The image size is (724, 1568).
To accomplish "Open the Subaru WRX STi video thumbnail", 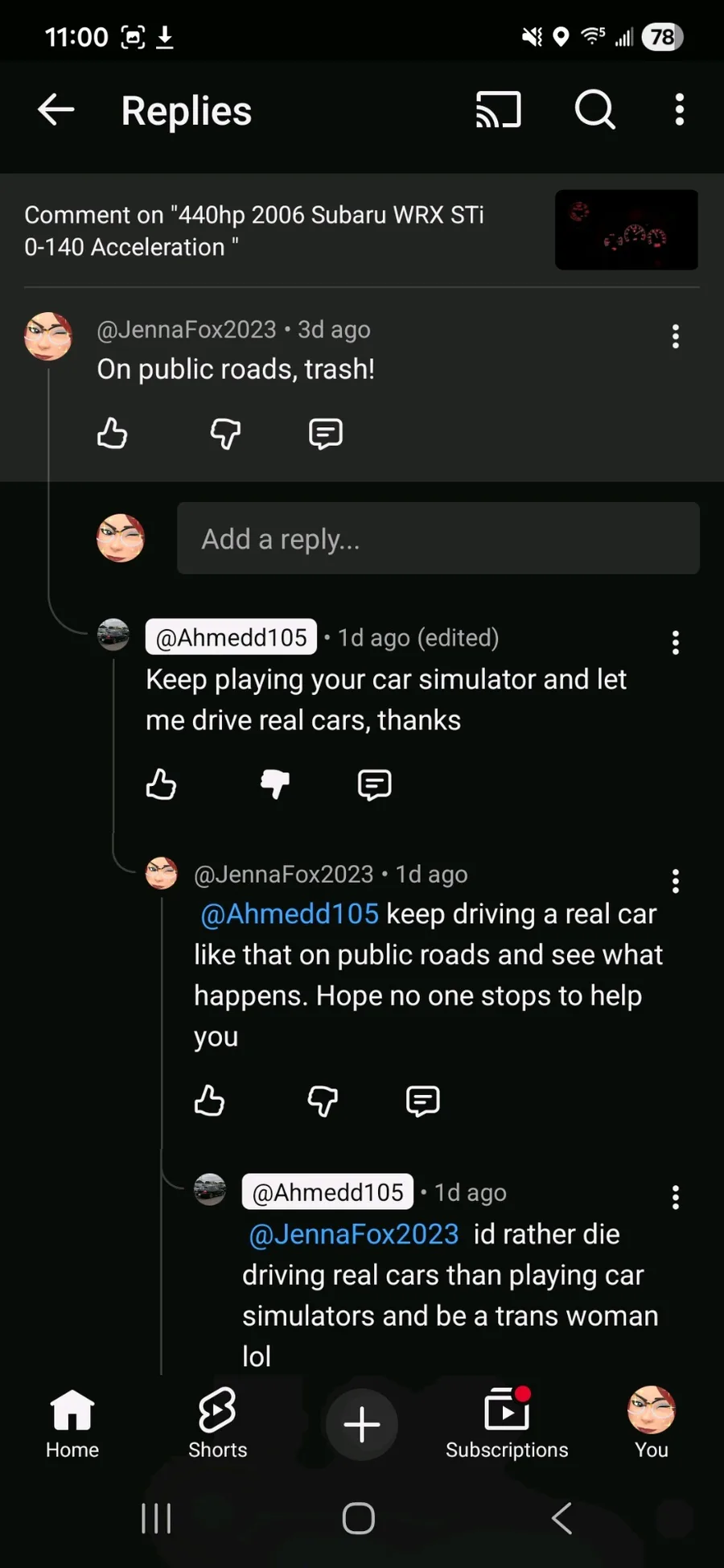I will pyautogui.click(x=627, y=230).
